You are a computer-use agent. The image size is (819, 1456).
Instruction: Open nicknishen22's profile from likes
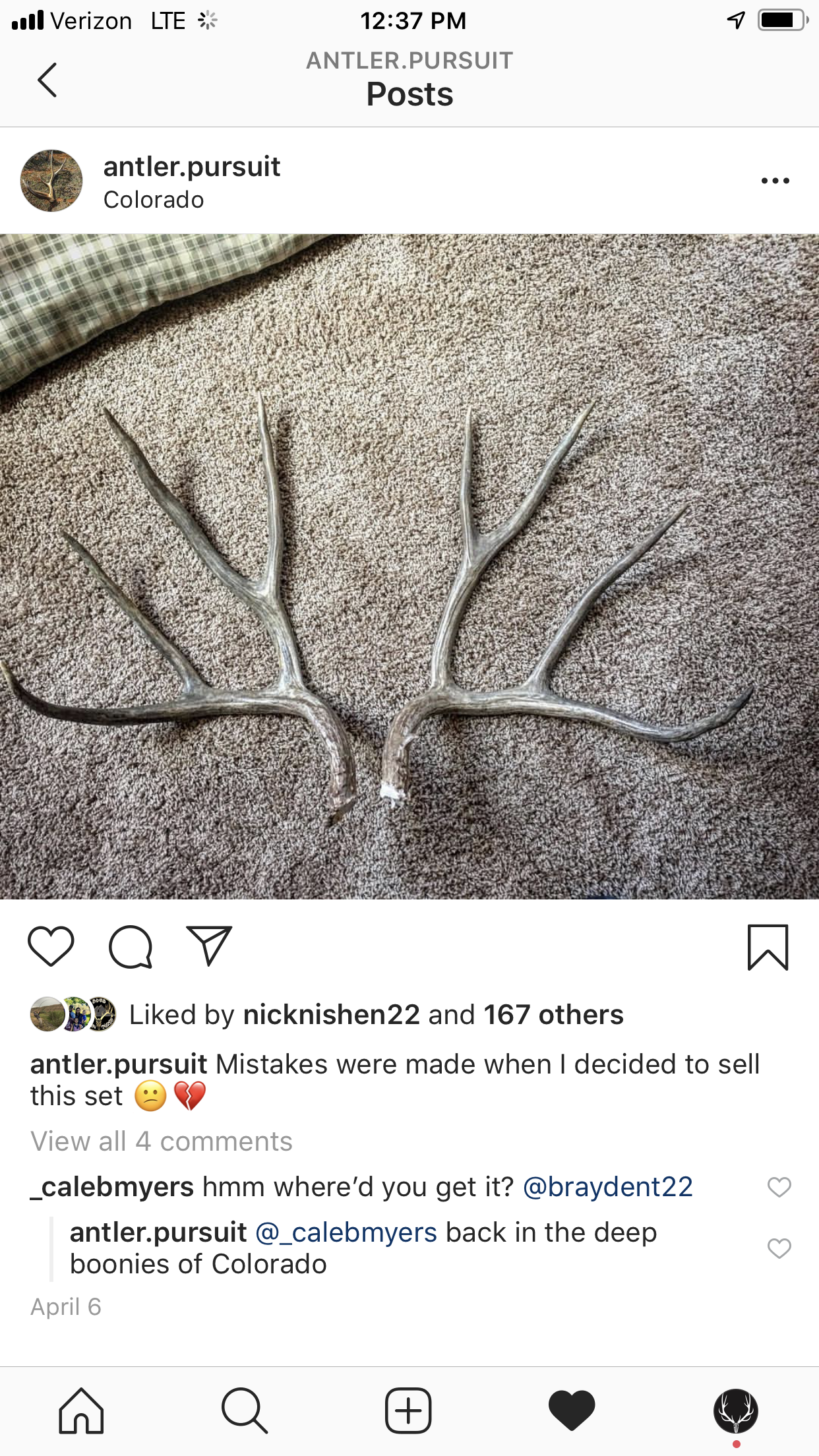[x=331, y=1015]
